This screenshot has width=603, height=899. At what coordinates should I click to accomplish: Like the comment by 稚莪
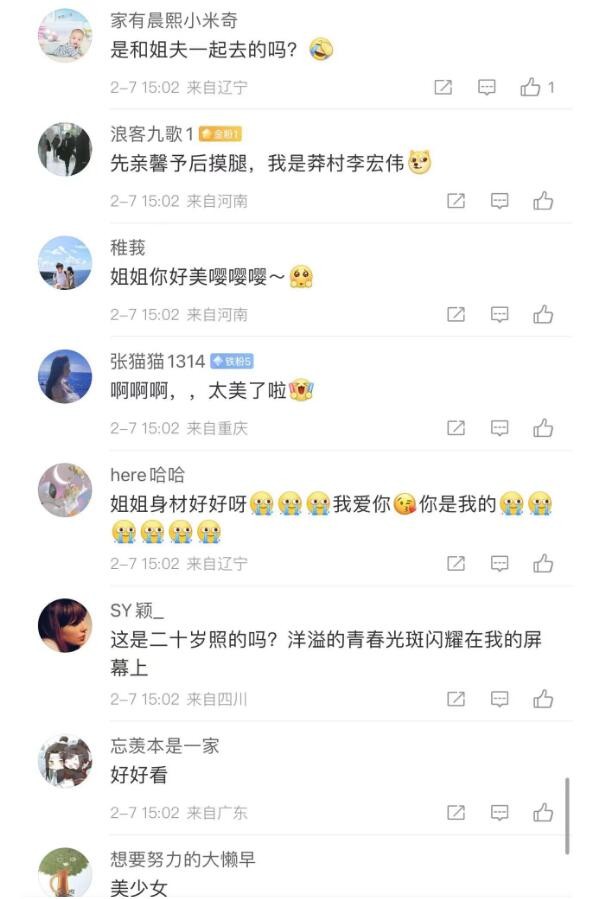click(x=543, y=315)
